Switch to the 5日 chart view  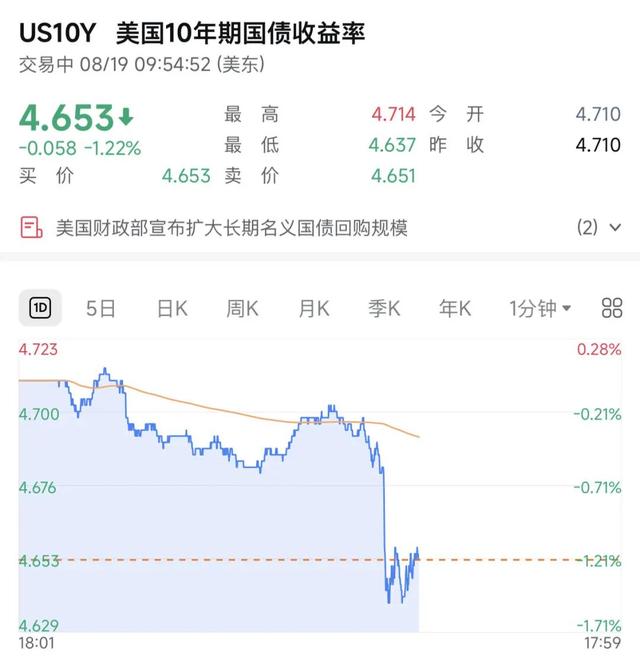(x=101, y=308)
